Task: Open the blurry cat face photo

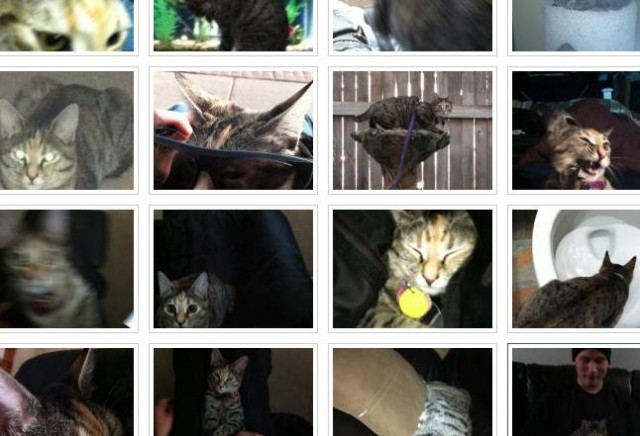Action: tap(67, 268)
